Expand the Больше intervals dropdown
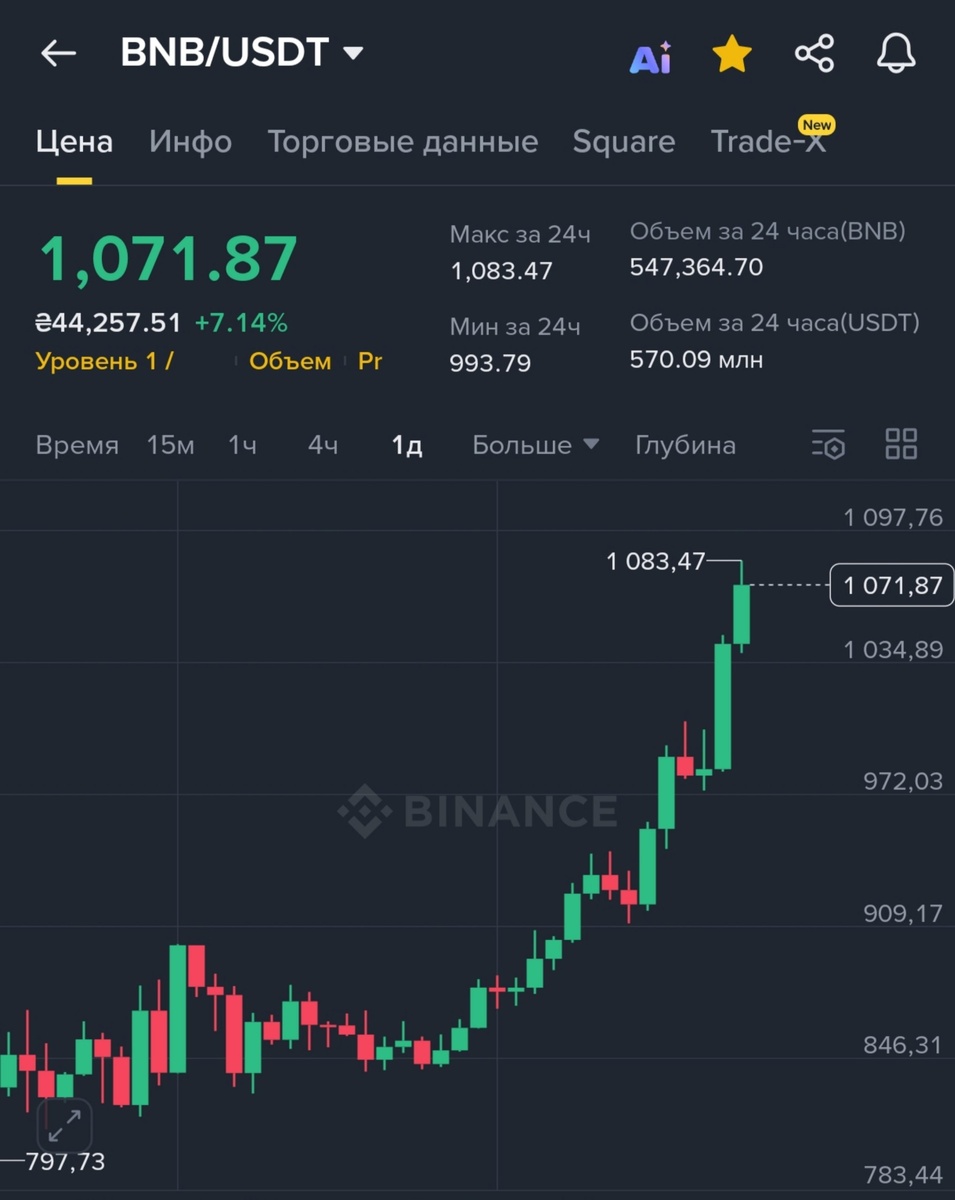955x1200 pixels. pos(535,445)
